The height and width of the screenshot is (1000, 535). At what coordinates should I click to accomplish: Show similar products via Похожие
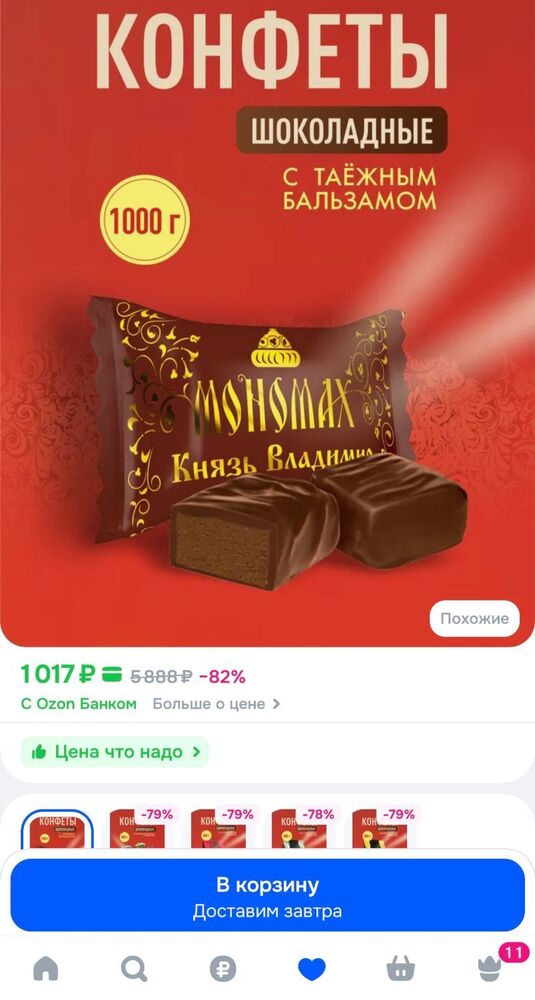(474, 618)
